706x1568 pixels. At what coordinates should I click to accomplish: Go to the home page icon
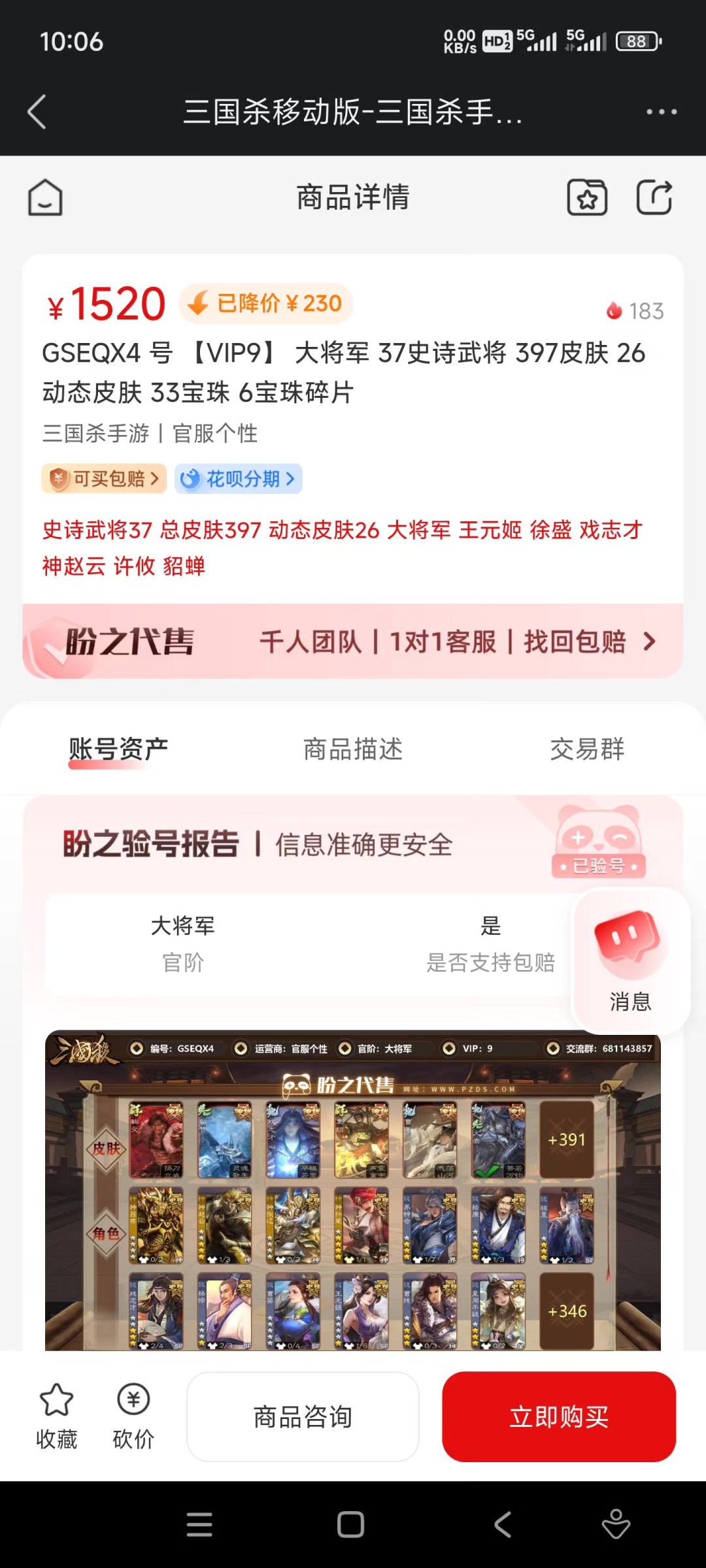(x=45, y=197)
